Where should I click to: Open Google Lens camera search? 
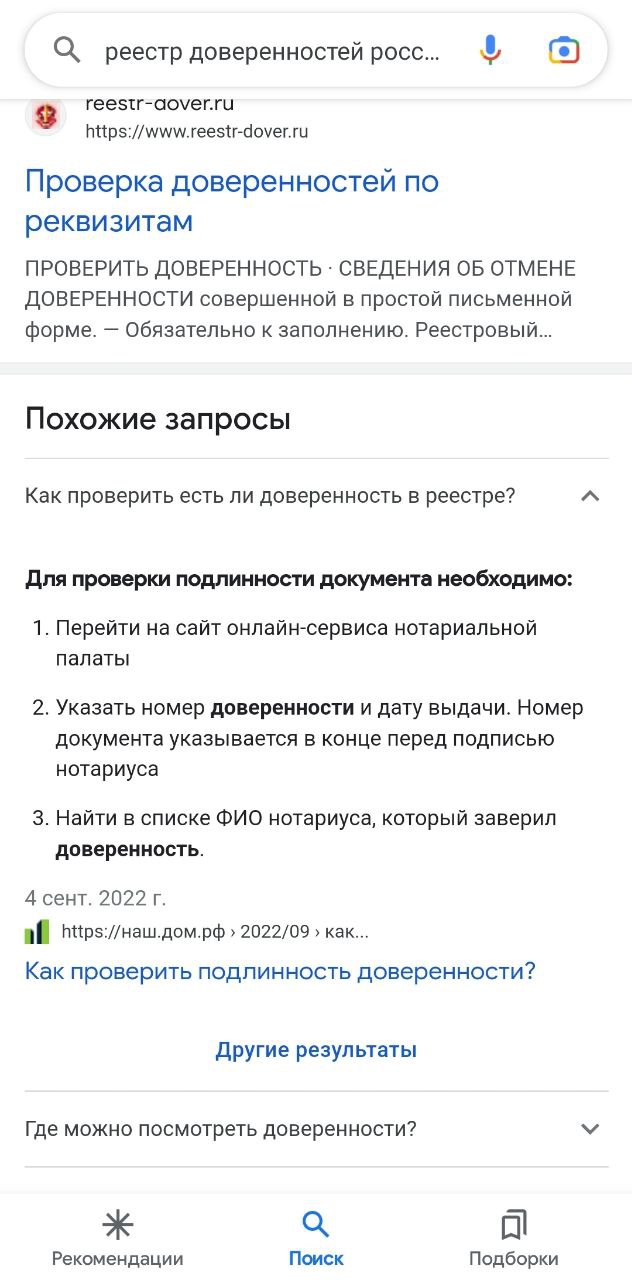click(x=564, y=50)
